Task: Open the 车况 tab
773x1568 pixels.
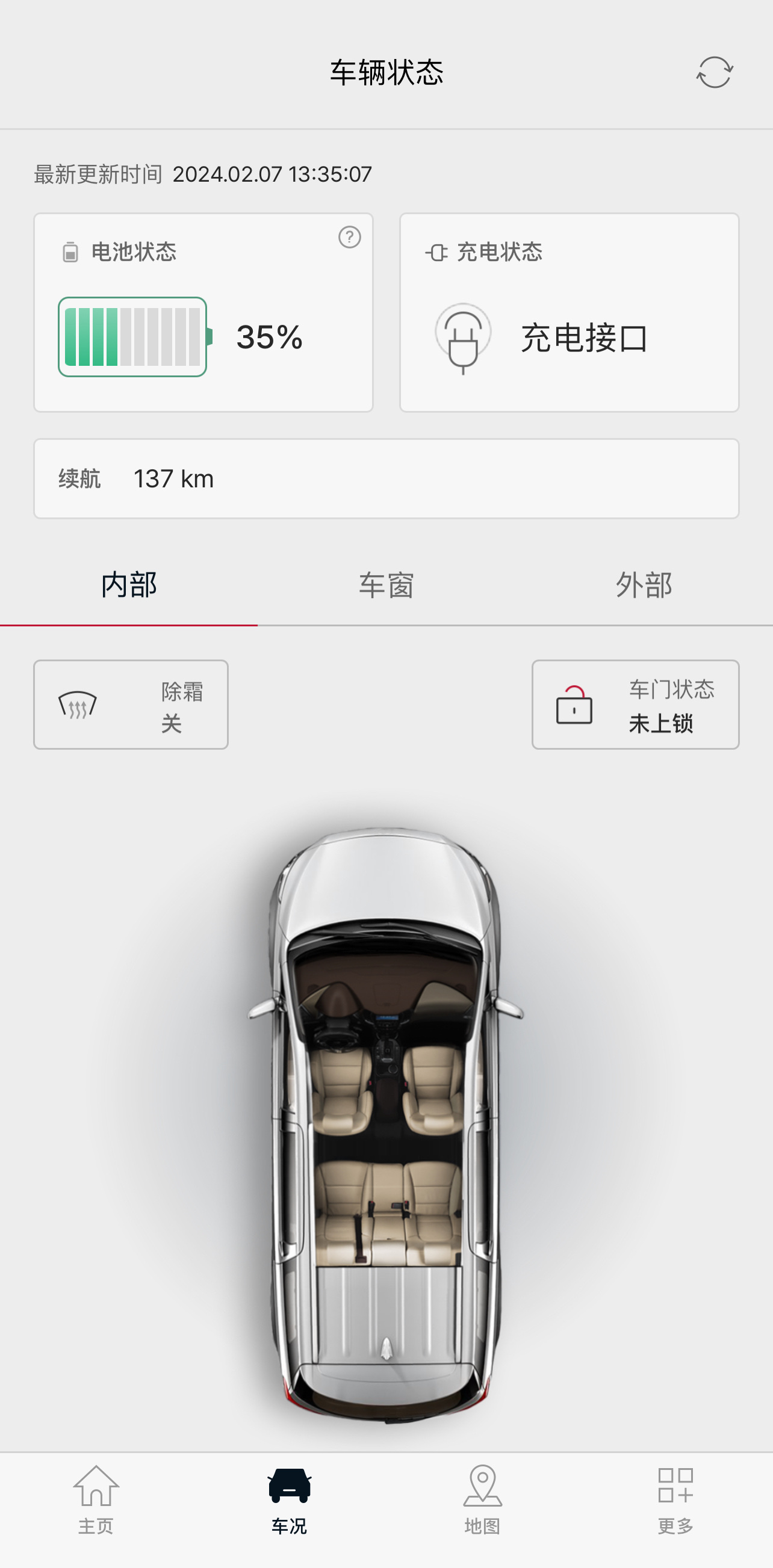Action: click(290, 1501)
